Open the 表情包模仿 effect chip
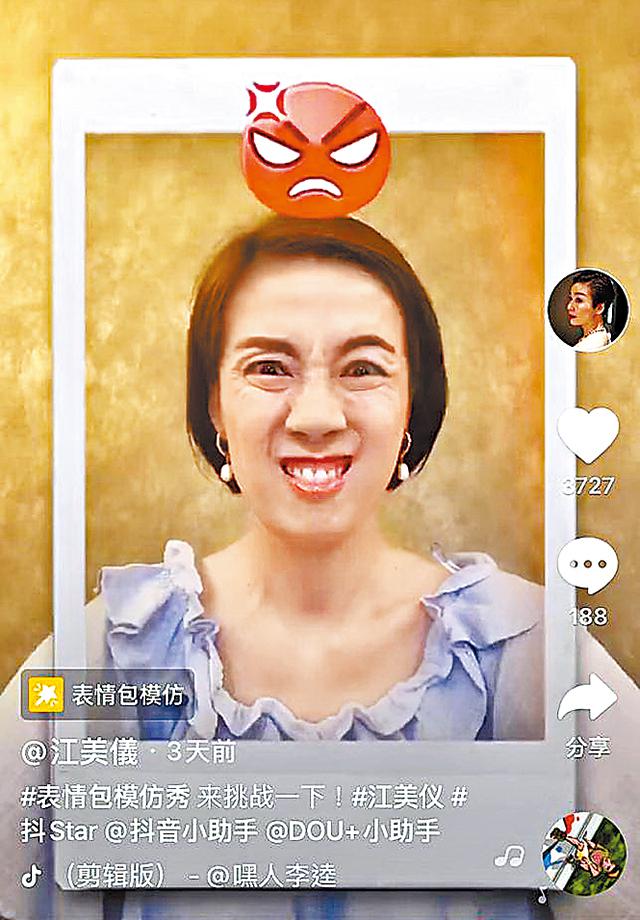 (x=108, y=695)
